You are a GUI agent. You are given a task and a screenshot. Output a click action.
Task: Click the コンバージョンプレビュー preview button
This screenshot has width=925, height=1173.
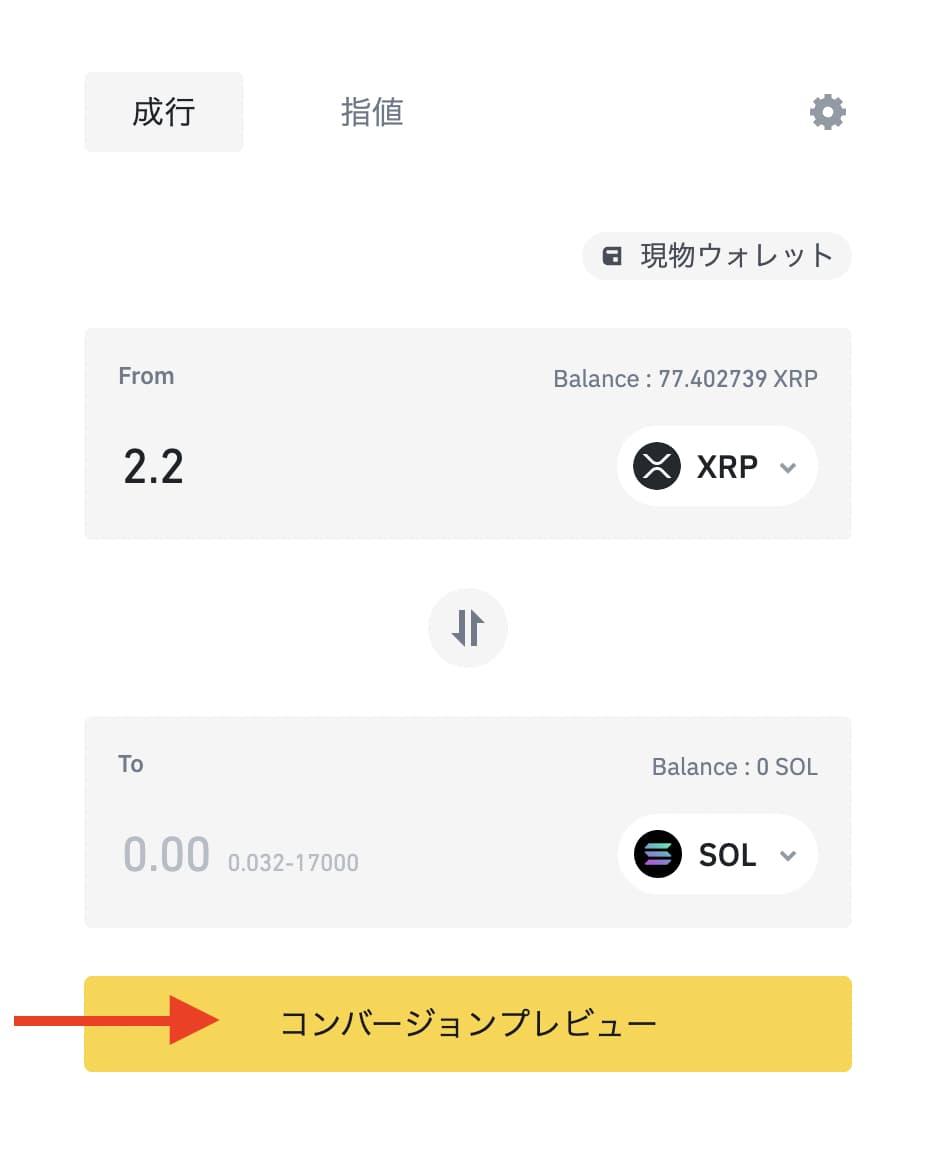468,1023
